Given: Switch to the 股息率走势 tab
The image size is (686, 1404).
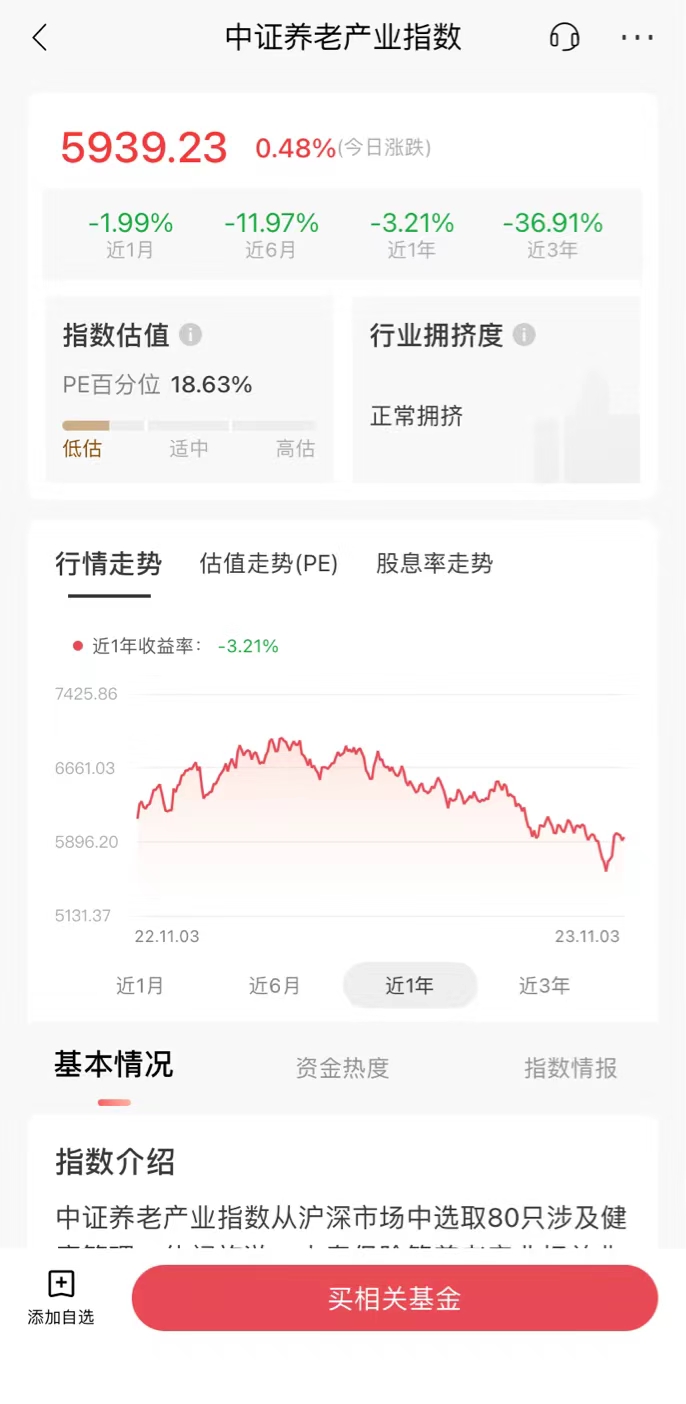Looking at the screenshot, I should click(434, 564).
